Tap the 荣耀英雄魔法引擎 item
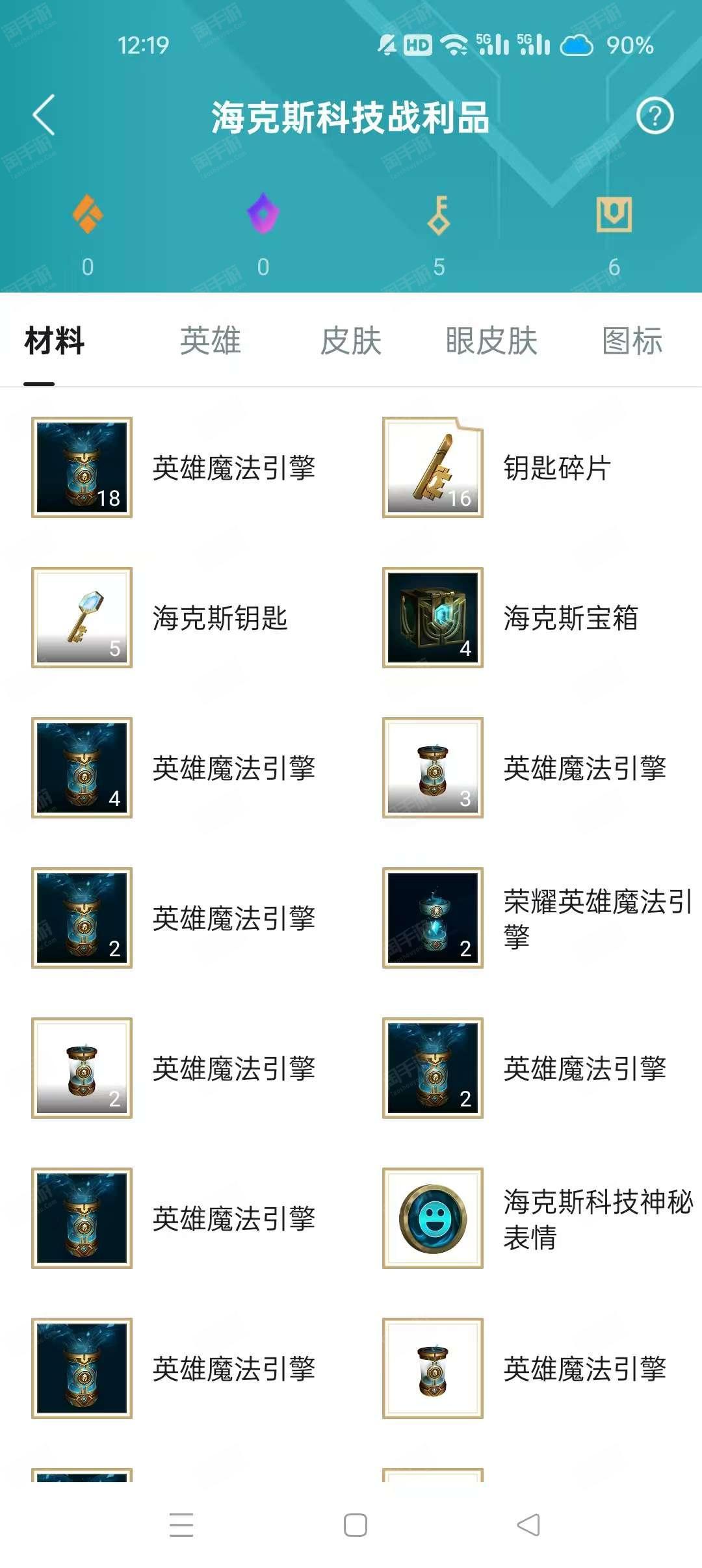702x1568 pixels. pyautogui.click(x=433, y=918)
